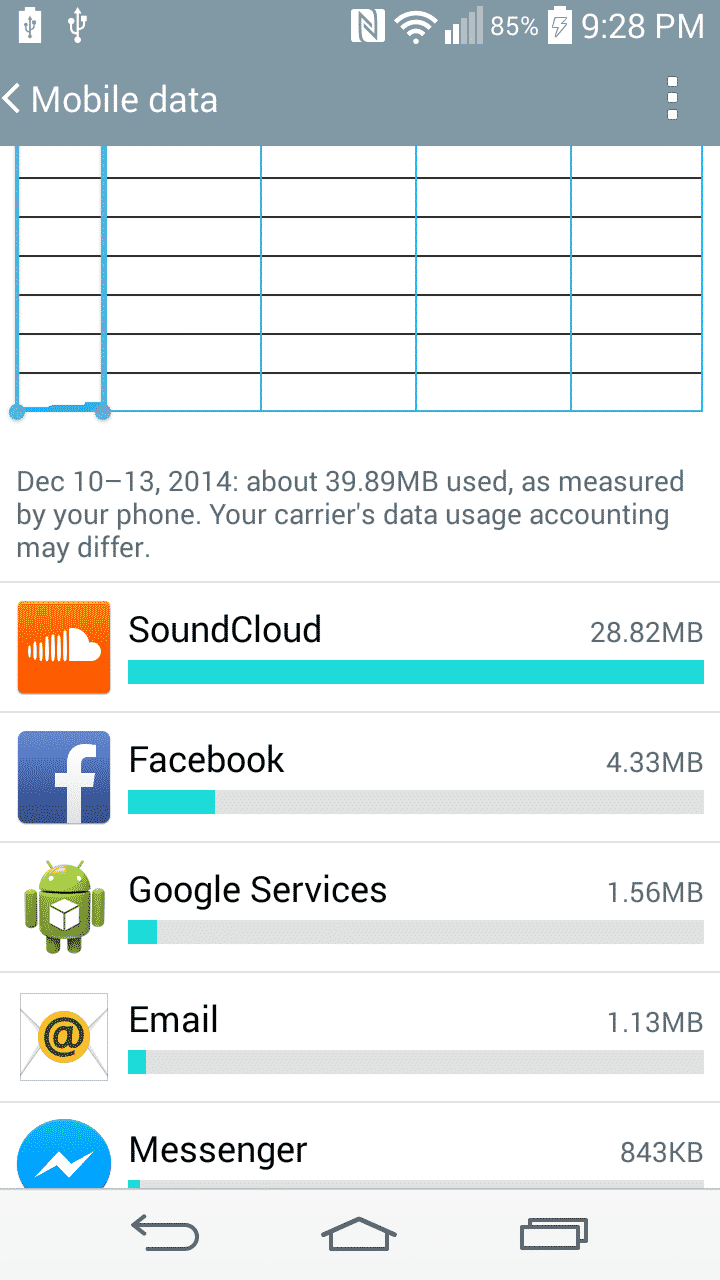Open SoundCloud data usage details
Screen dimensions: 720x1280
360,648
